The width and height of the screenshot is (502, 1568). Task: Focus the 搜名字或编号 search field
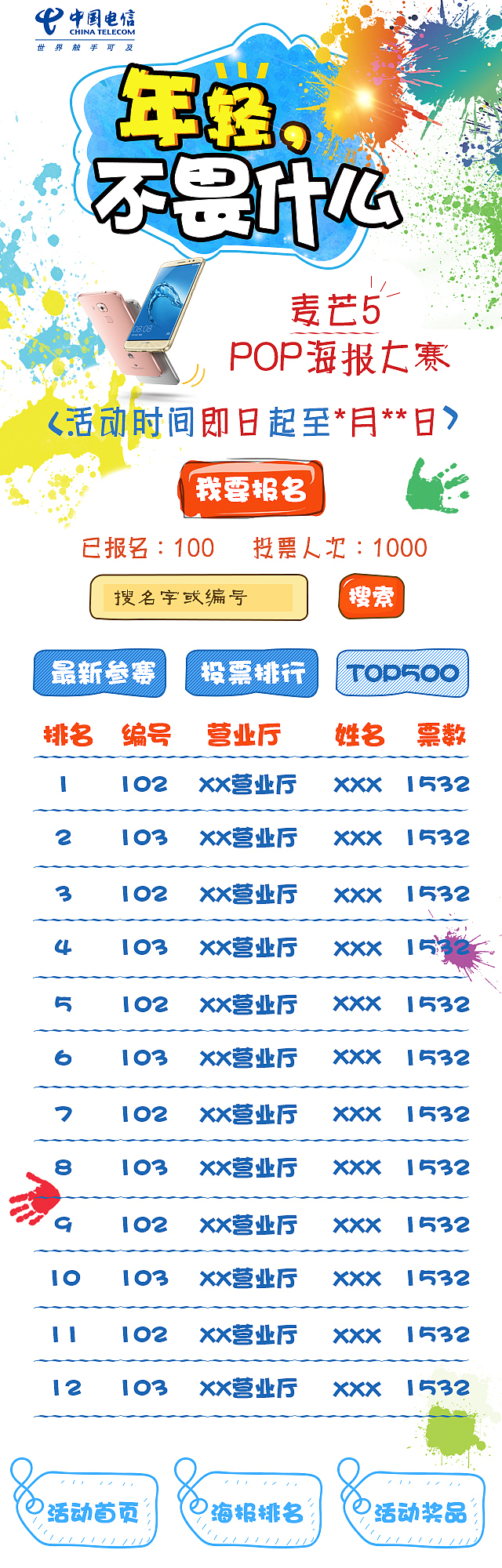(x=198, y=597)
